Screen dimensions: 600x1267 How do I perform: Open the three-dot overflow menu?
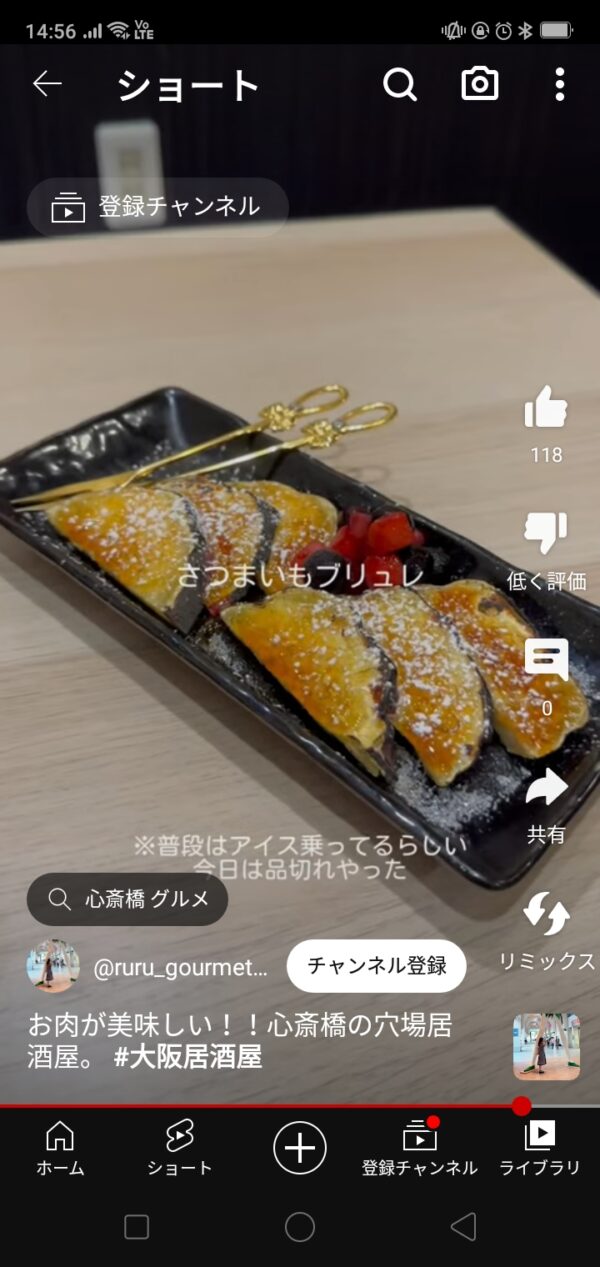[x=560, y=85]
